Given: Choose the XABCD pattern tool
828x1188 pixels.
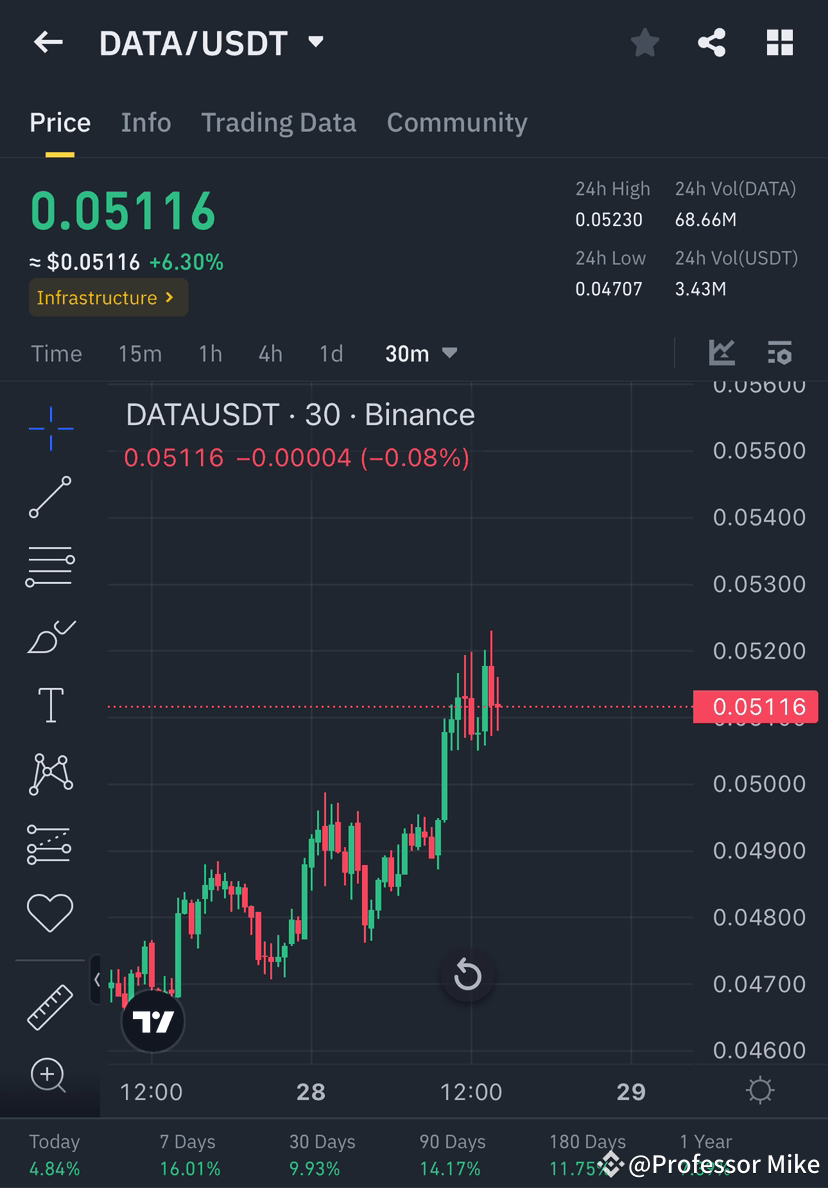Looking at the screenshot, I should tap(50, 773).
